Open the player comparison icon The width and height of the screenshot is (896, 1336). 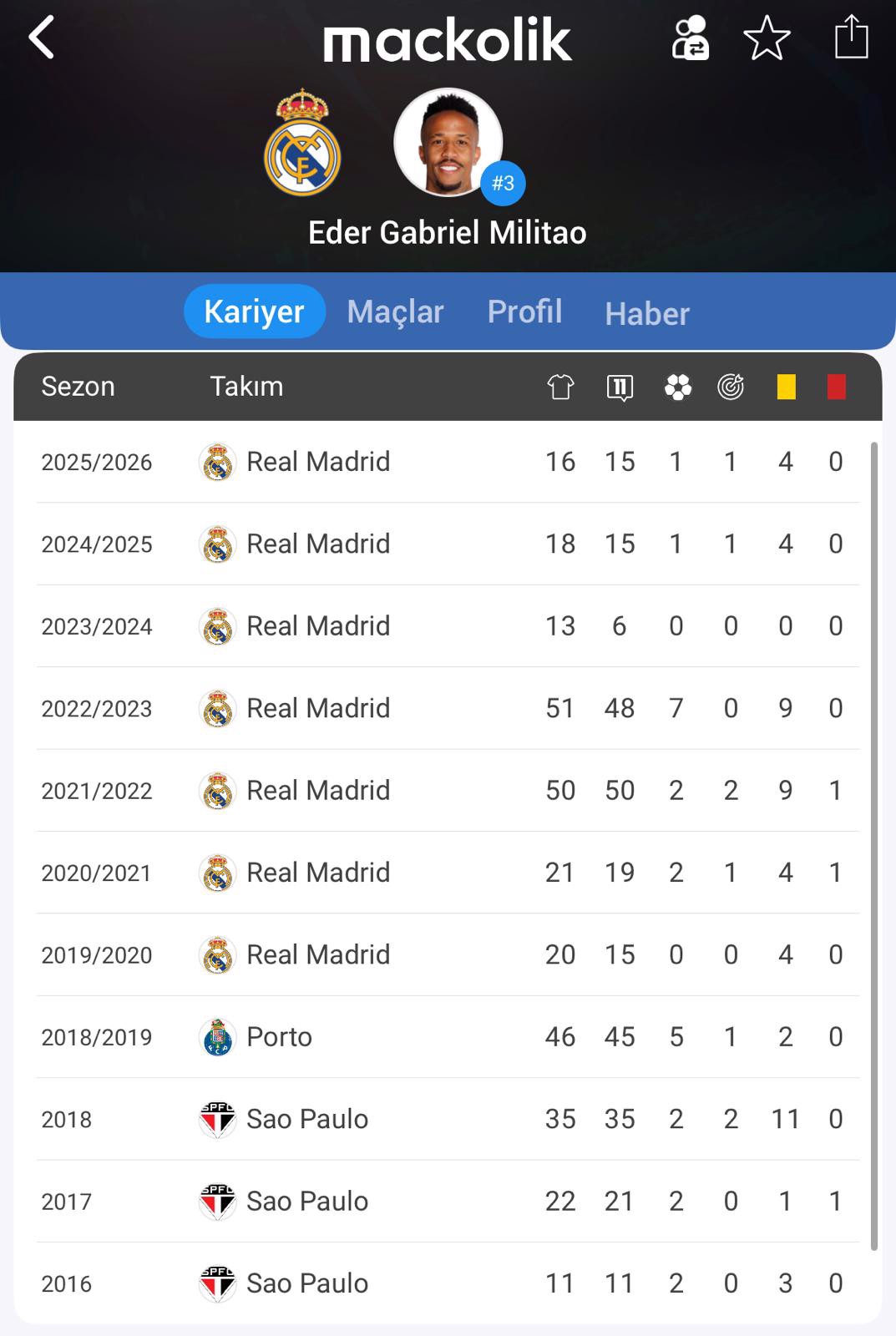coord(691,38)
